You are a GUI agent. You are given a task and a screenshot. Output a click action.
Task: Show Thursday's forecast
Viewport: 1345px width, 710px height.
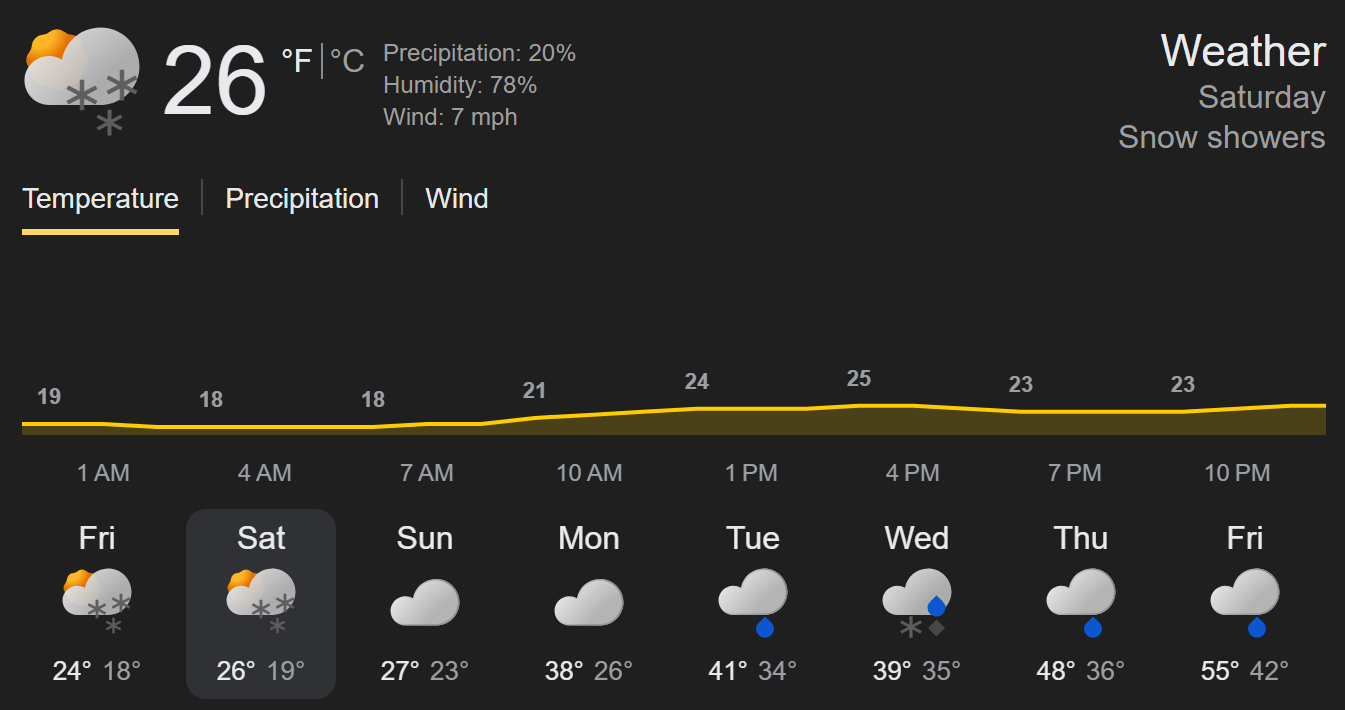pyautogui.click(x=1081, y=604)
